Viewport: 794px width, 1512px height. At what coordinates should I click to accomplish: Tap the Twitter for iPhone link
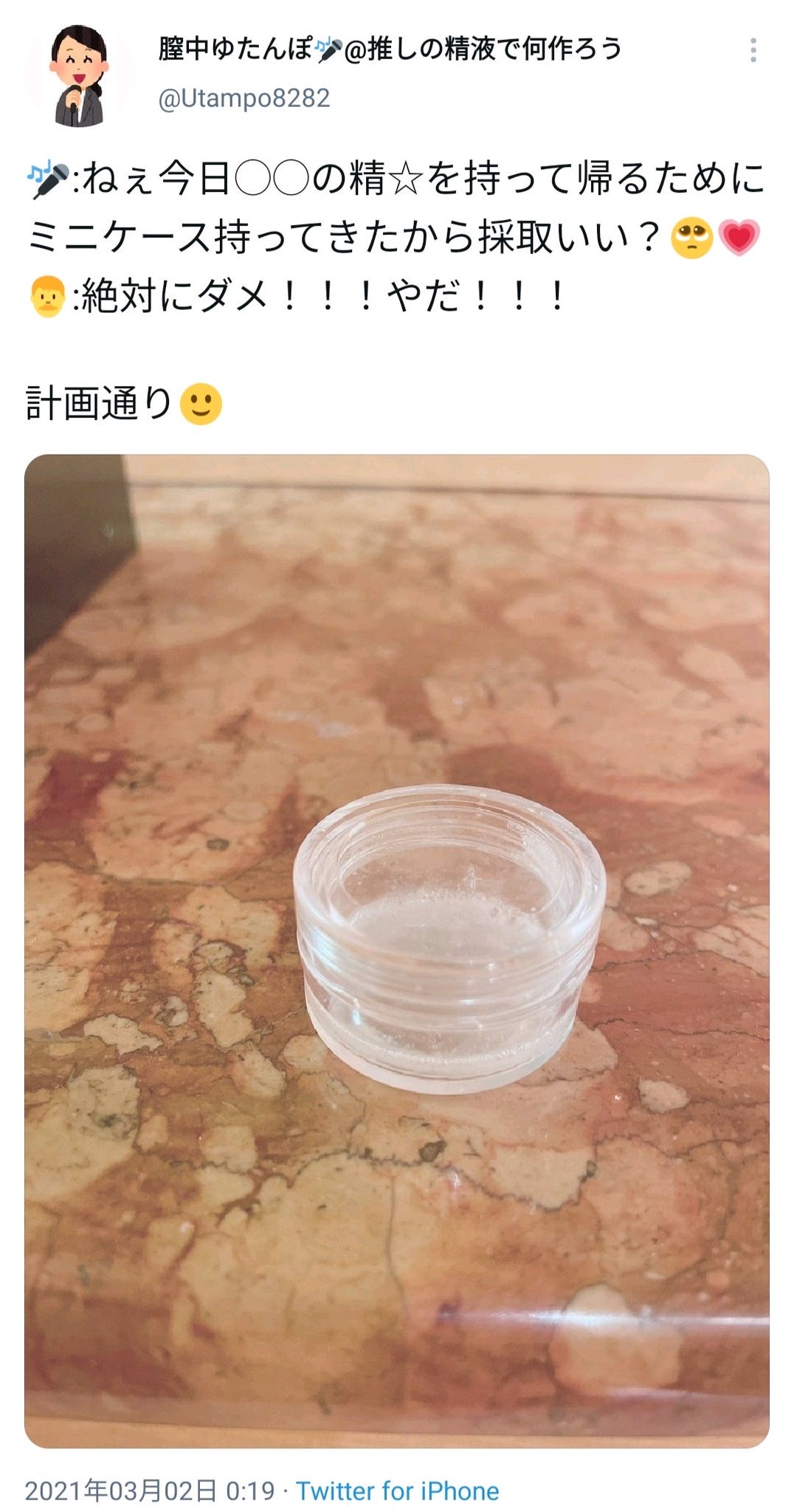(398, 1491)
